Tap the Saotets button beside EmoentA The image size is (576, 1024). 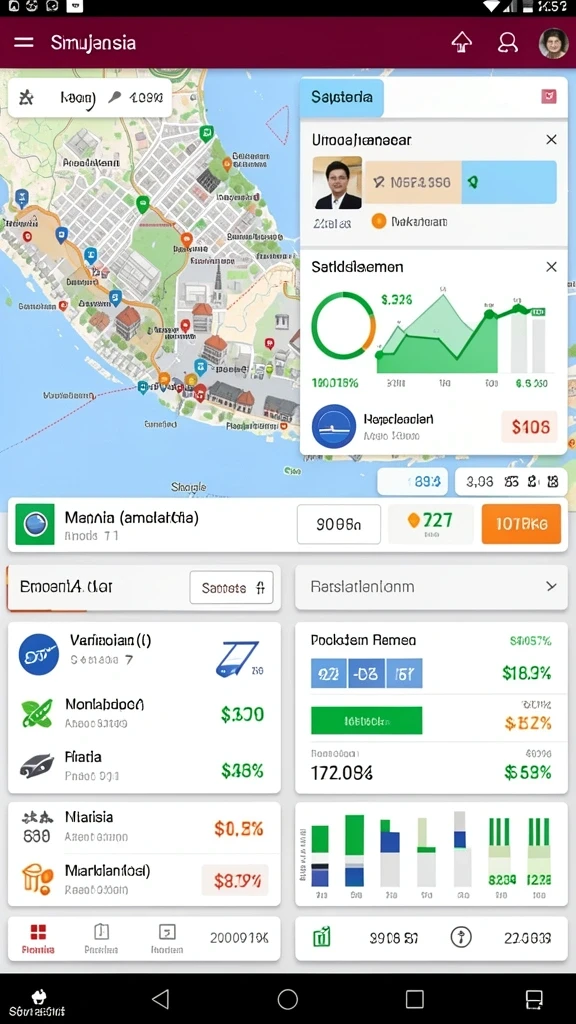232,588
